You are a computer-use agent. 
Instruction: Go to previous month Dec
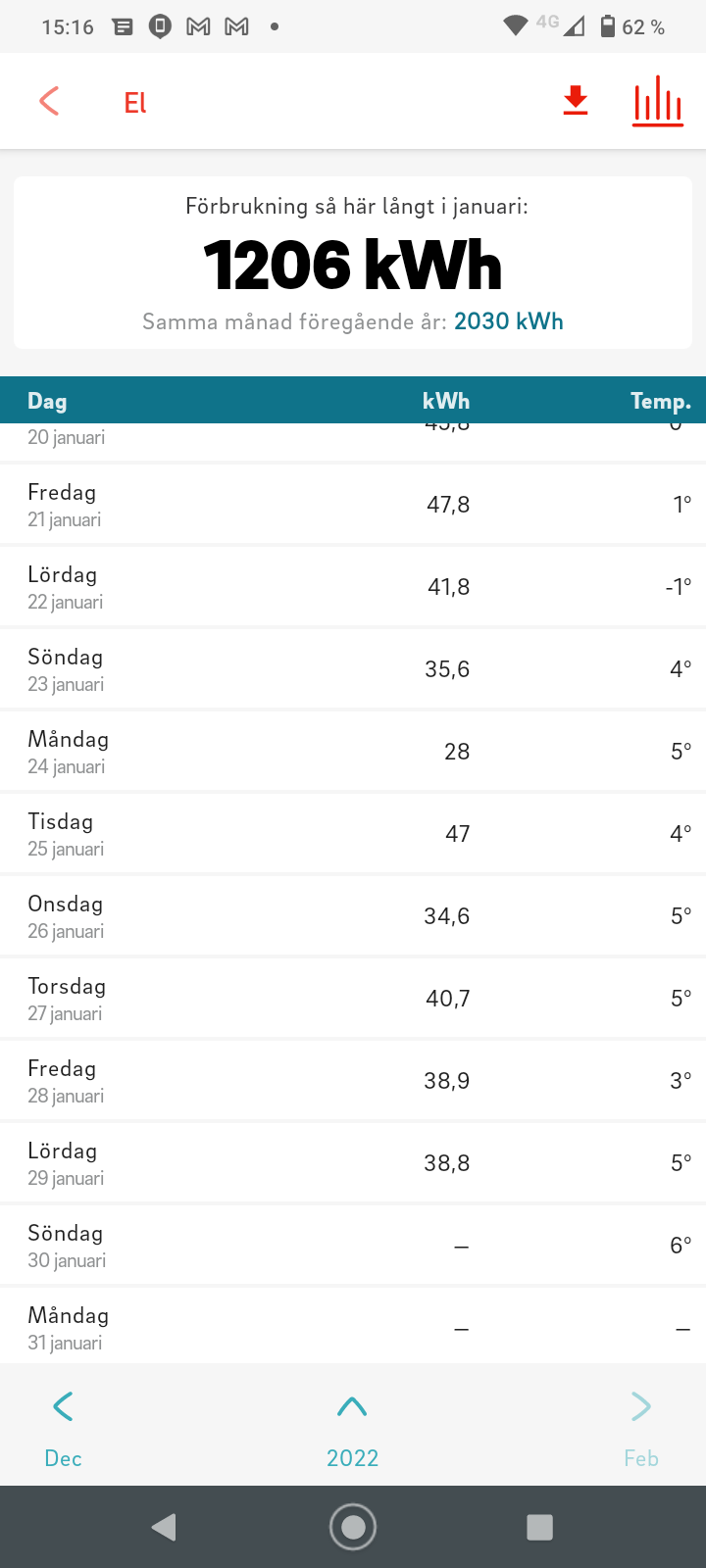coord(63,1429)
